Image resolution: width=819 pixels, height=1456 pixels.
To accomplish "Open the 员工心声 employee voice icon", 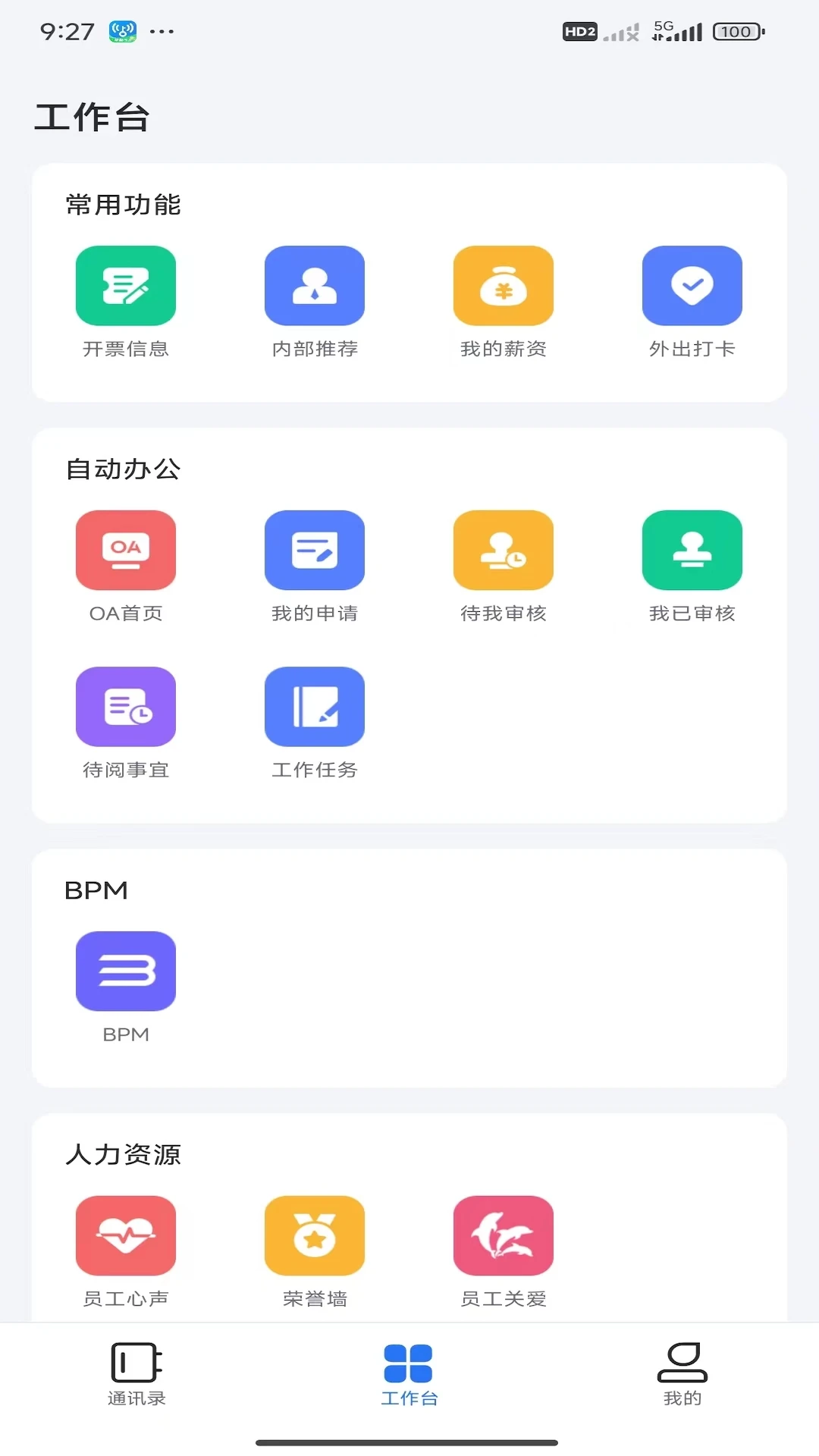I will click(x=125, y=1235).
